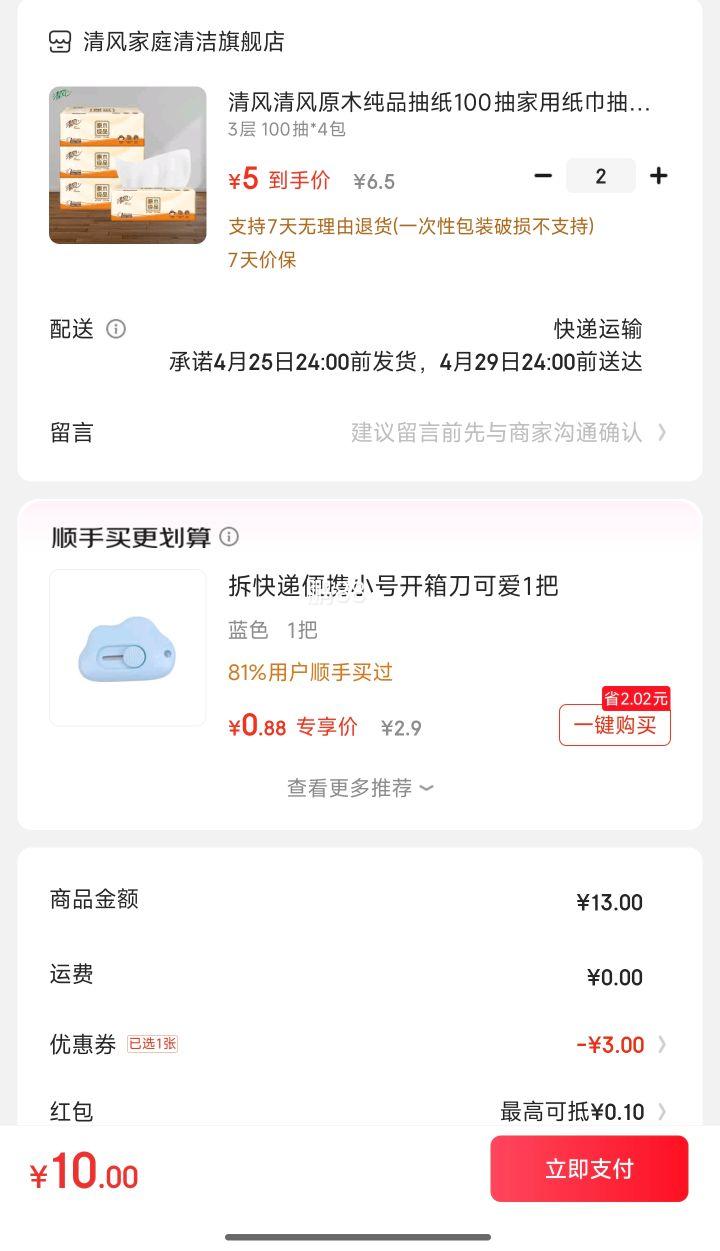Screen dimensions: 720x1251
Task: Decrease tissue quantity with the minus button
Action: point(543,176)
